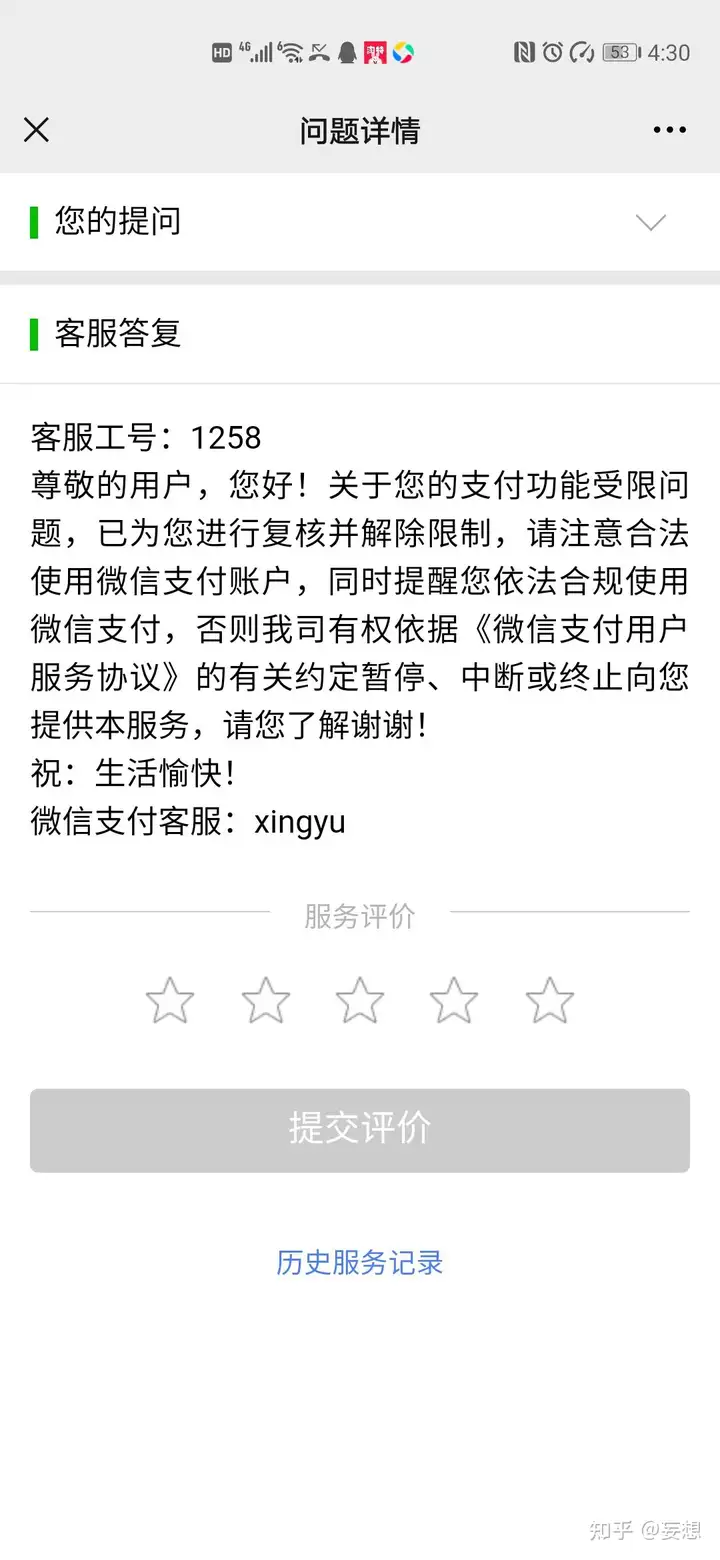Select the third rating star
The image size is (720, 1560).
point(360,1000)
